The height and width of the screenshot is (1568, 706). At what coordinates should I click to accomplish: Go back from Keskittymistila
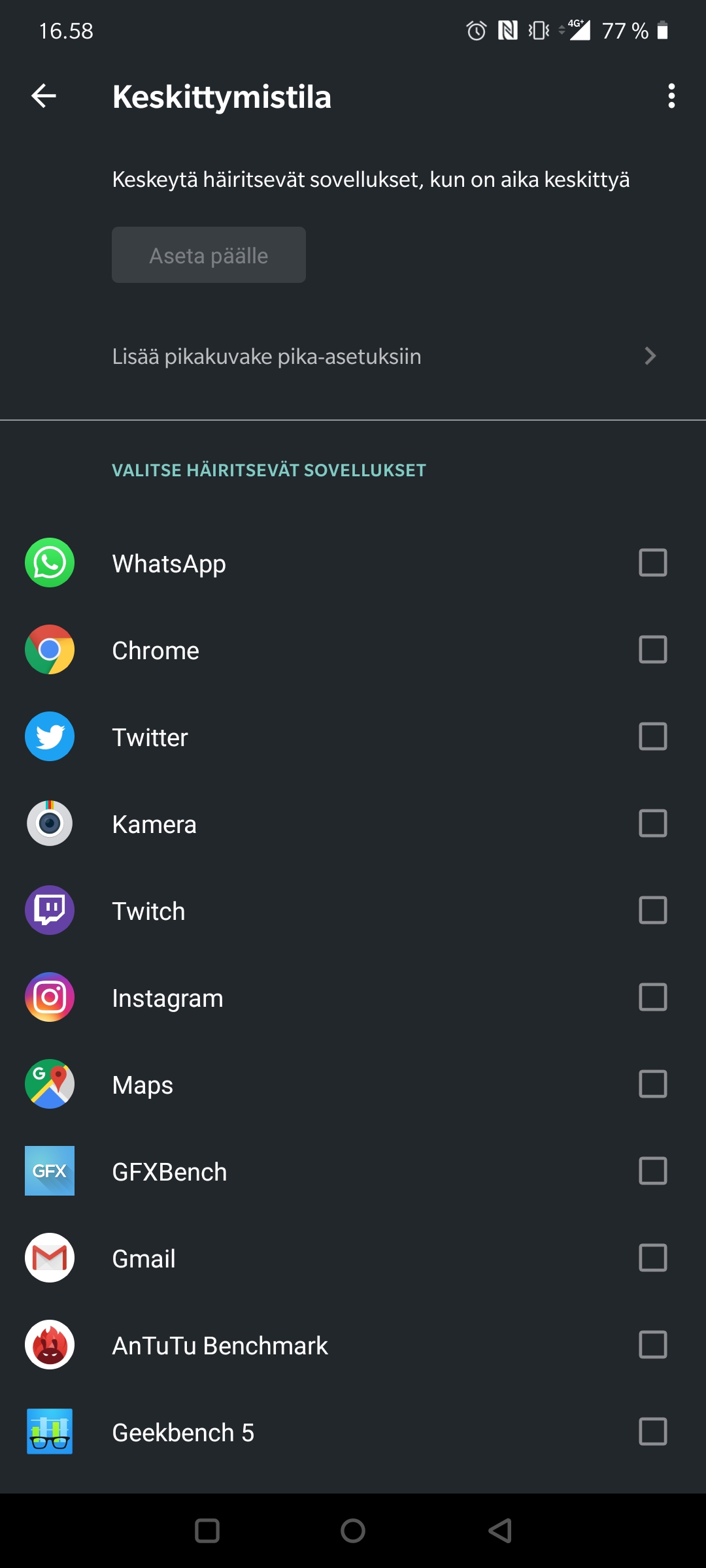click(44, 96)
